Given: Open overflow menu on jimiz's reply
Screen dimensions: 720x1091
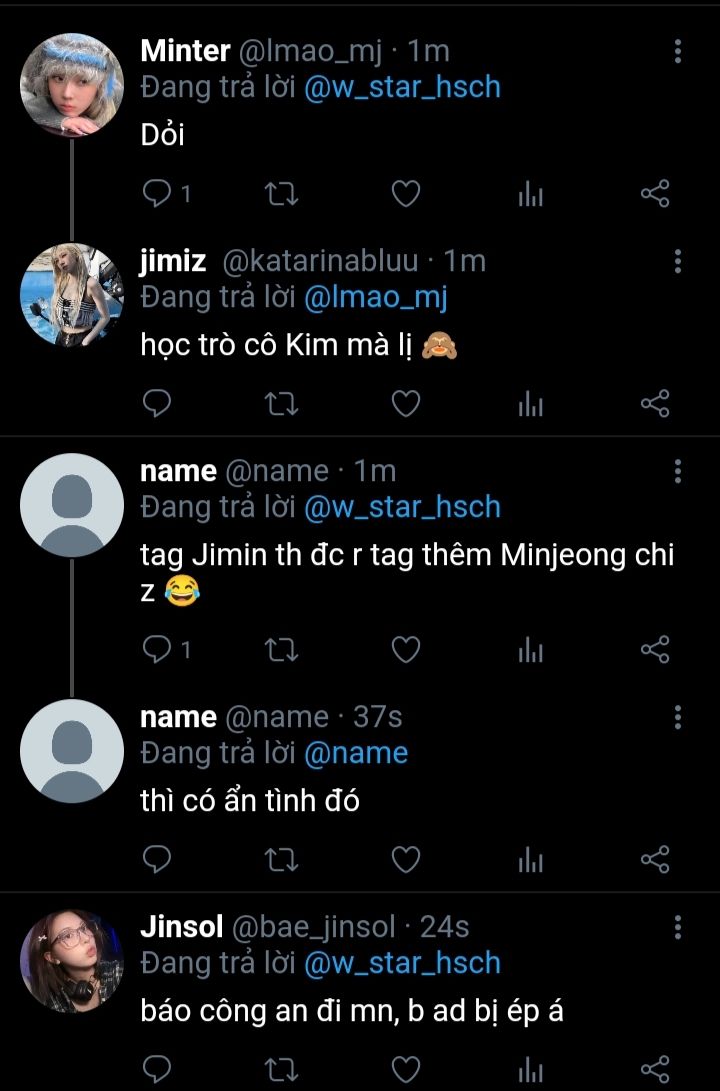Looking at the screenshot, I should [x=678, y=262].
